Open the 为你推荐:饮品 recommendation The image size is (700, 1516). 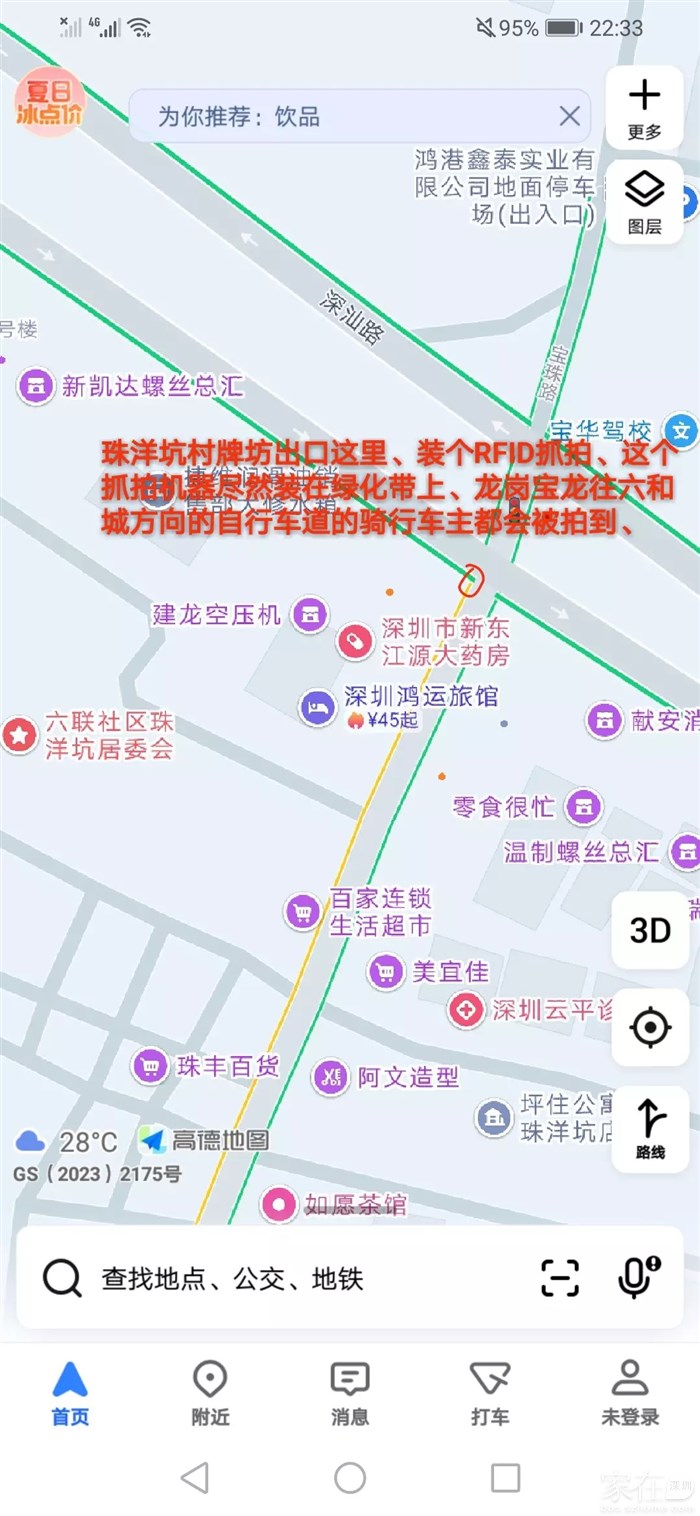[x=300, y=117]
